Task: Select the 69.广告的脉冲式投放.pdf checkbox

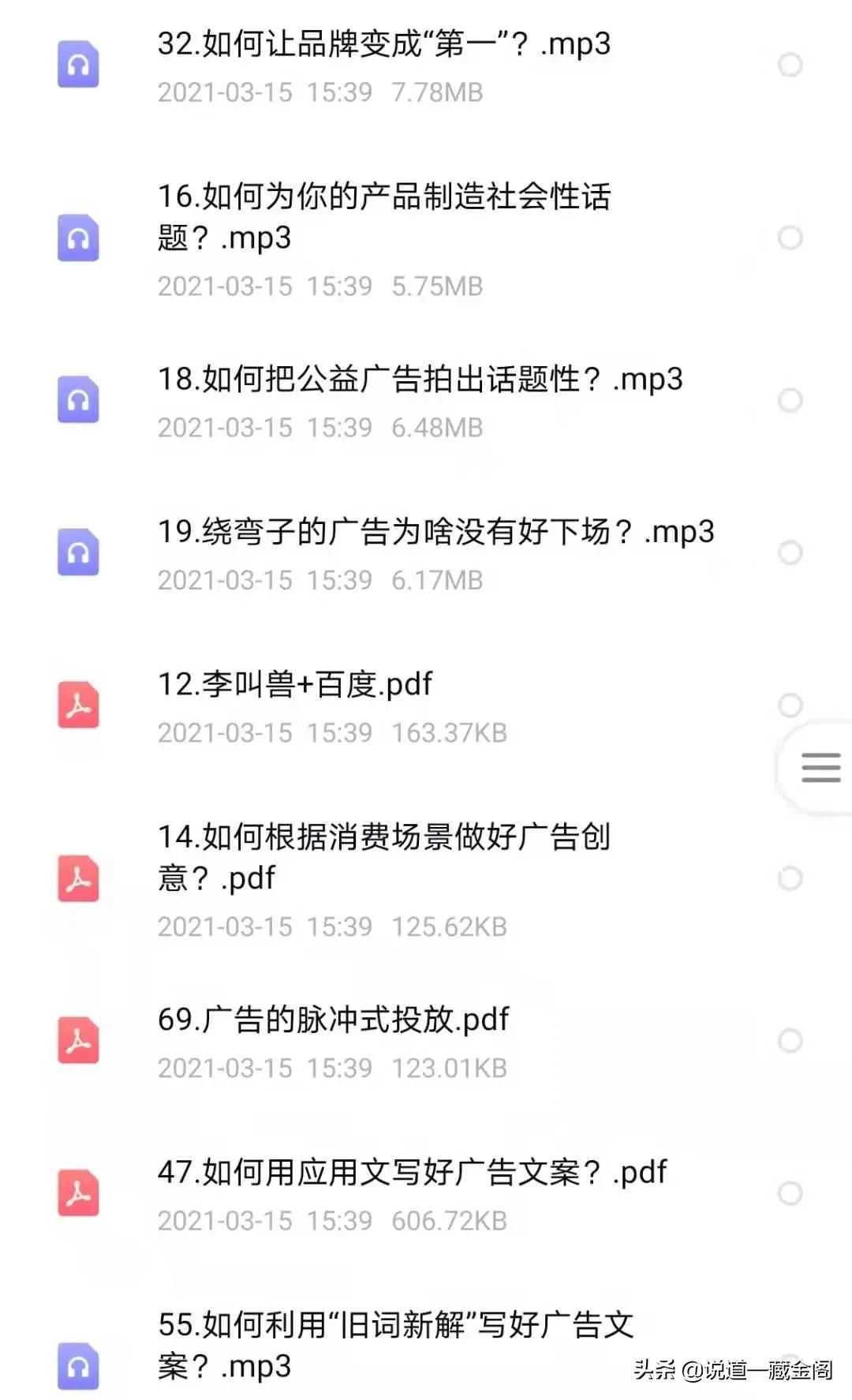Action: (790, 1041)
